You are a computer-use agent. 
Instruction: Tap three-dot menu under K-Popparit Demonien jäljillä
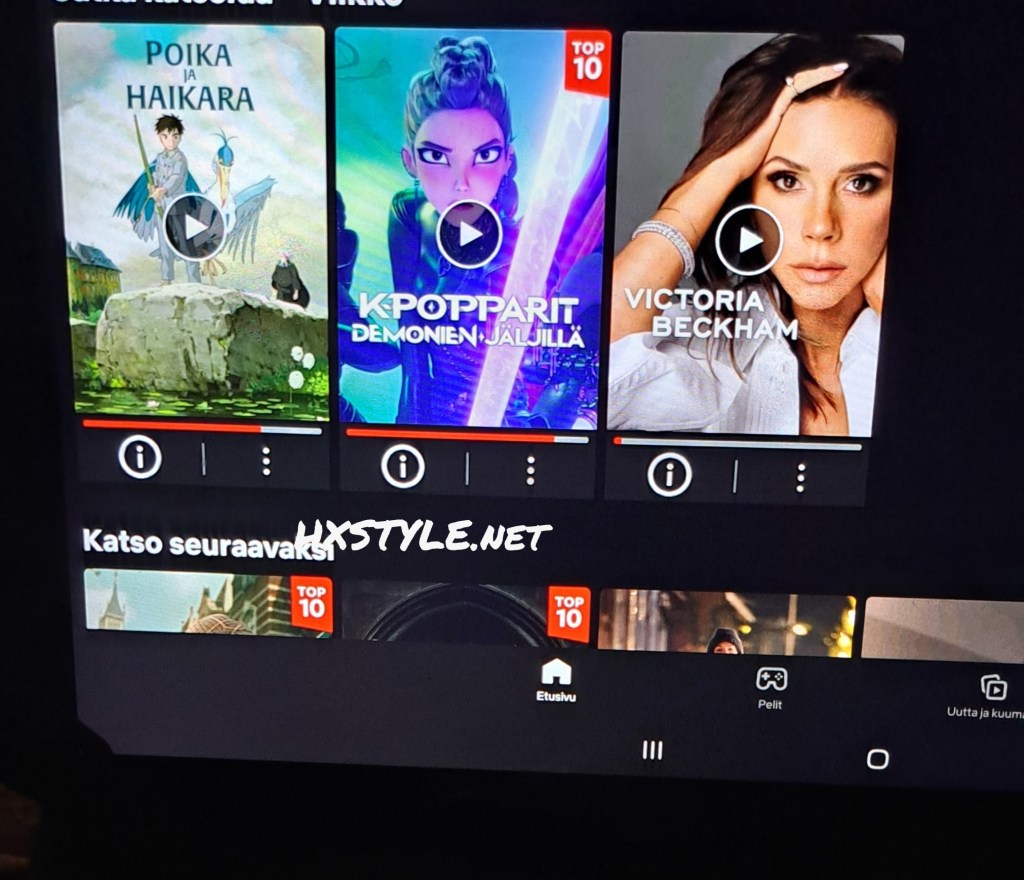530,470
